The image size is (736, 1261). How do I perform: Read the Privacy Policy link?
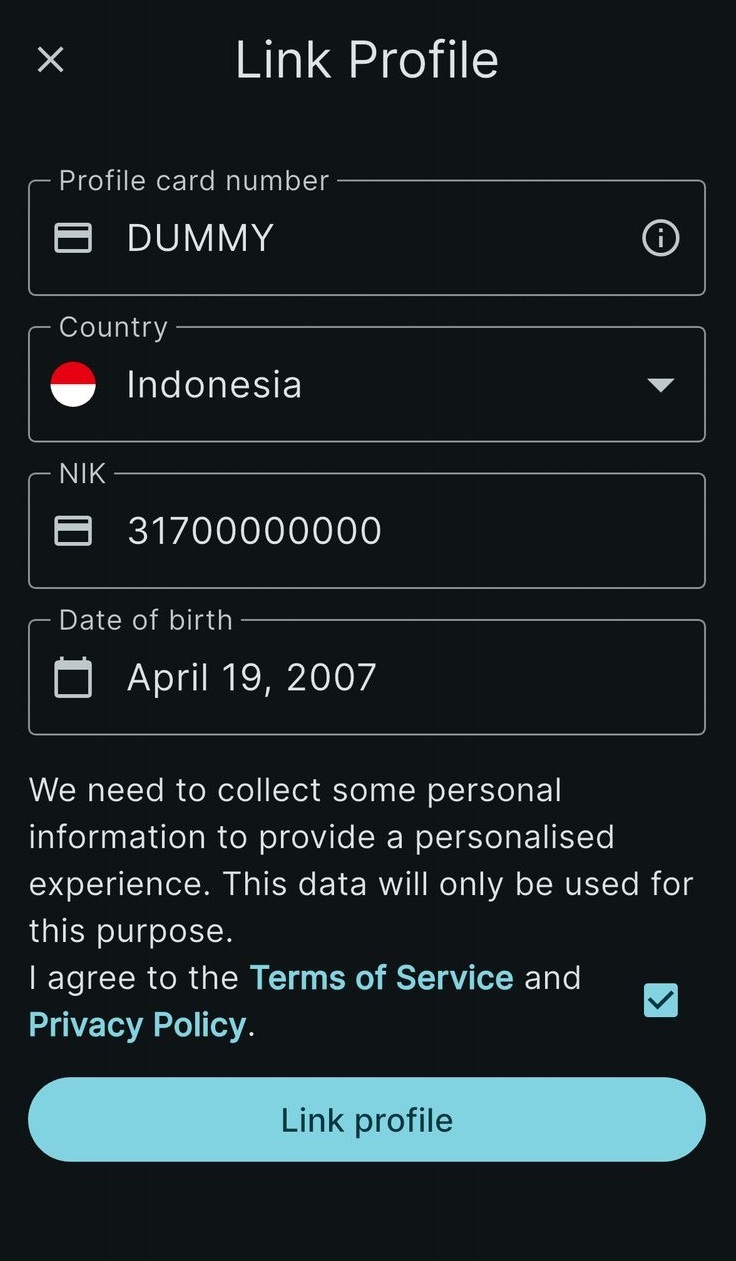(137, 1025)
